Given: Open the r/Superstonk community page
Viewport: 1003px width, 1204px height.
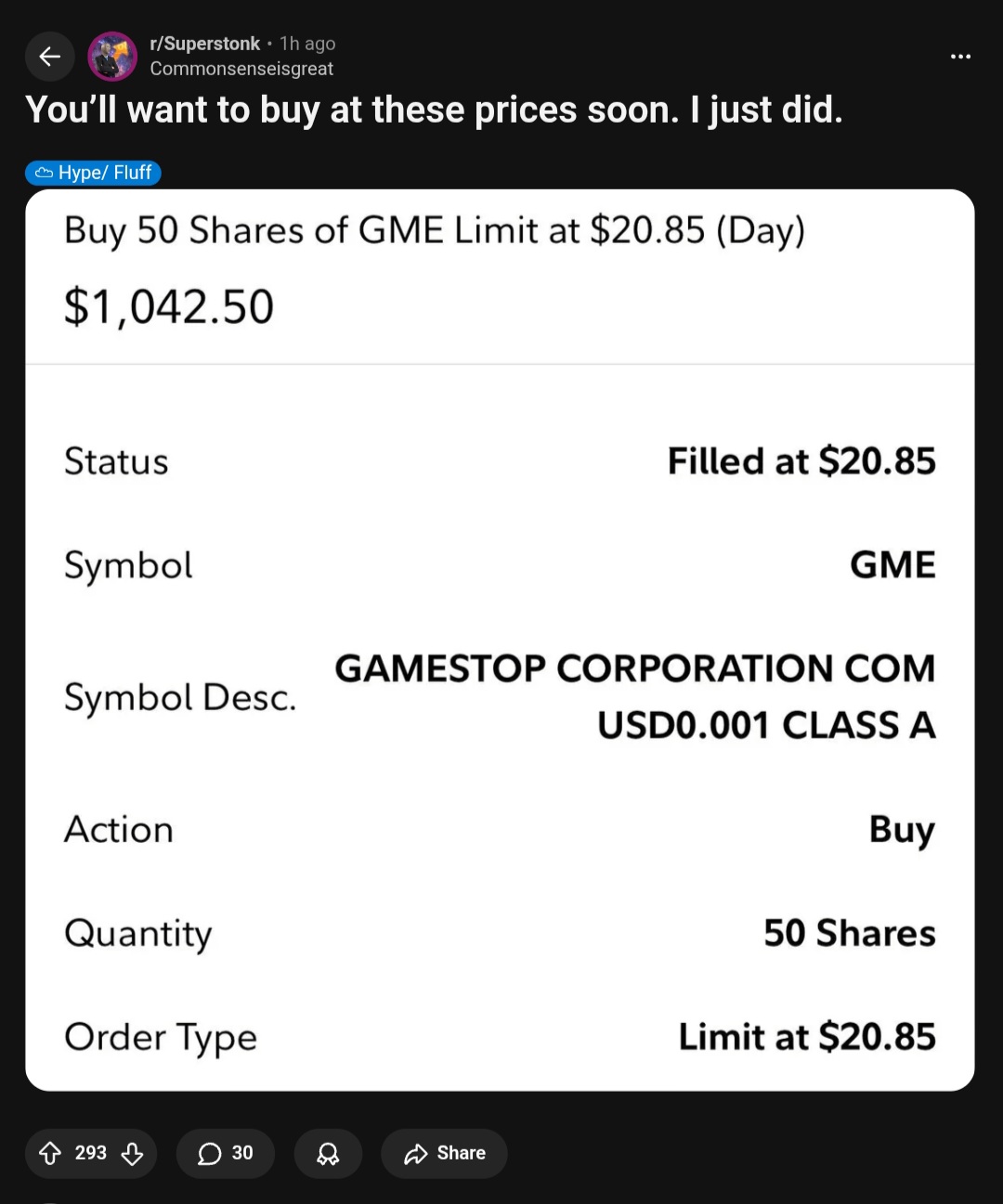Looking at the screenshot, I should (205, 44).
